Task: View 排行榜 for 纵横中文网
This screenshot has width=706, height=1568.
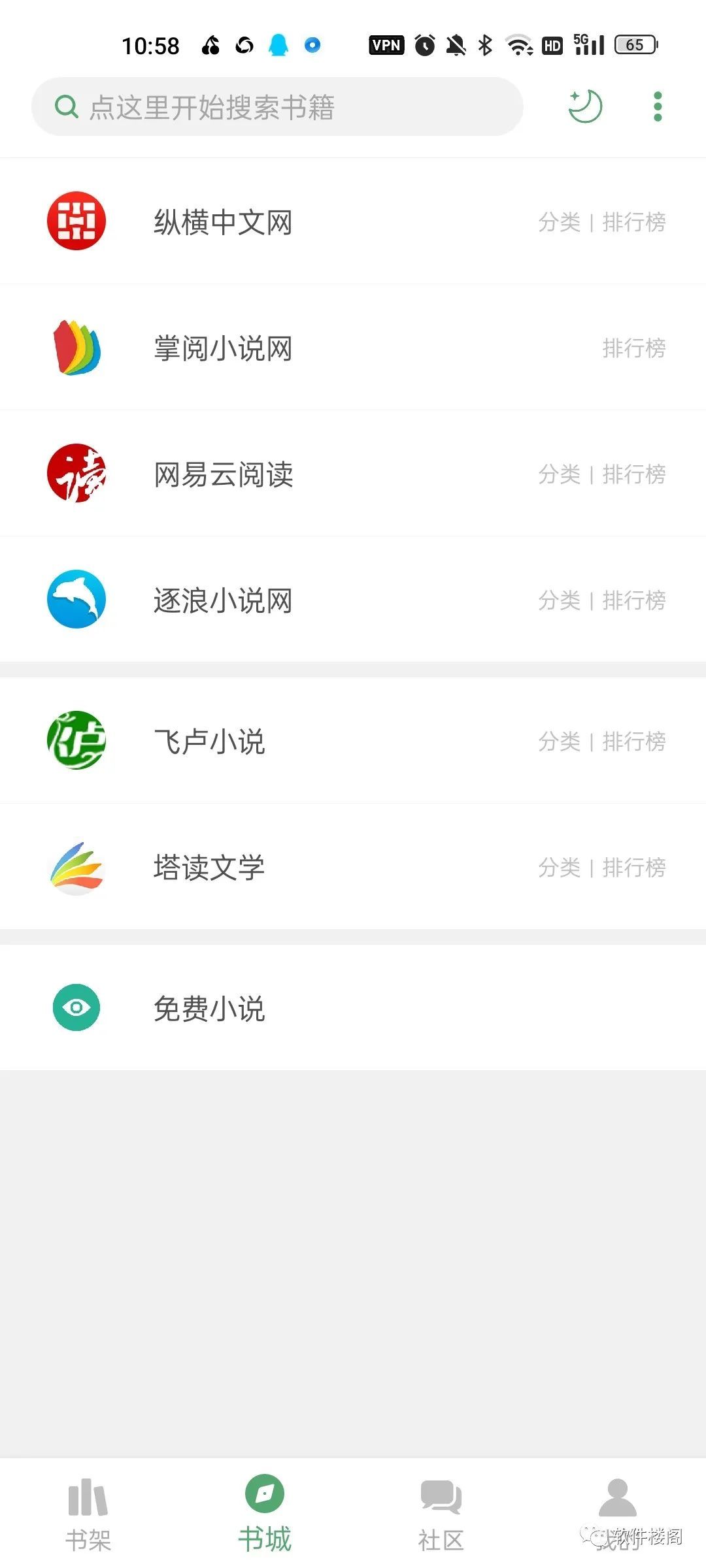Action: 634,222
